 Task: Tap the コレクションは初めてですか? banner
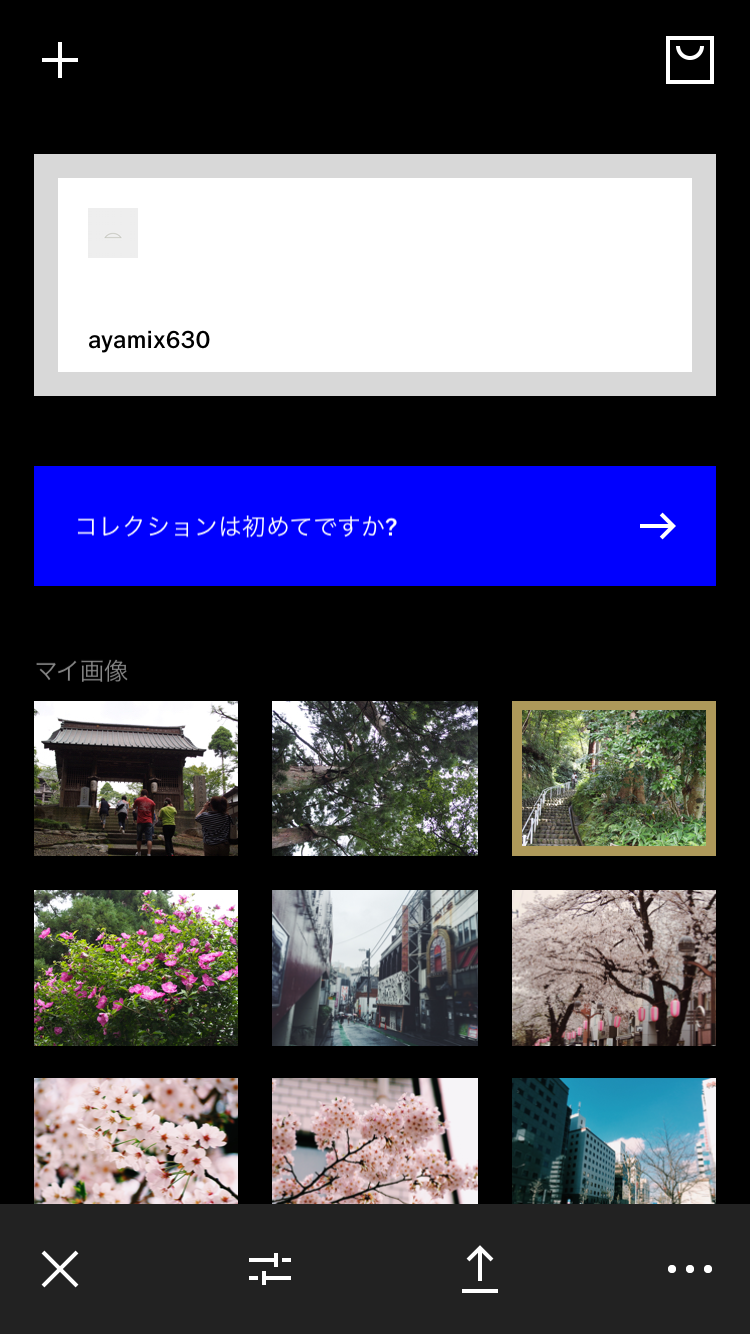click(374, 526)
